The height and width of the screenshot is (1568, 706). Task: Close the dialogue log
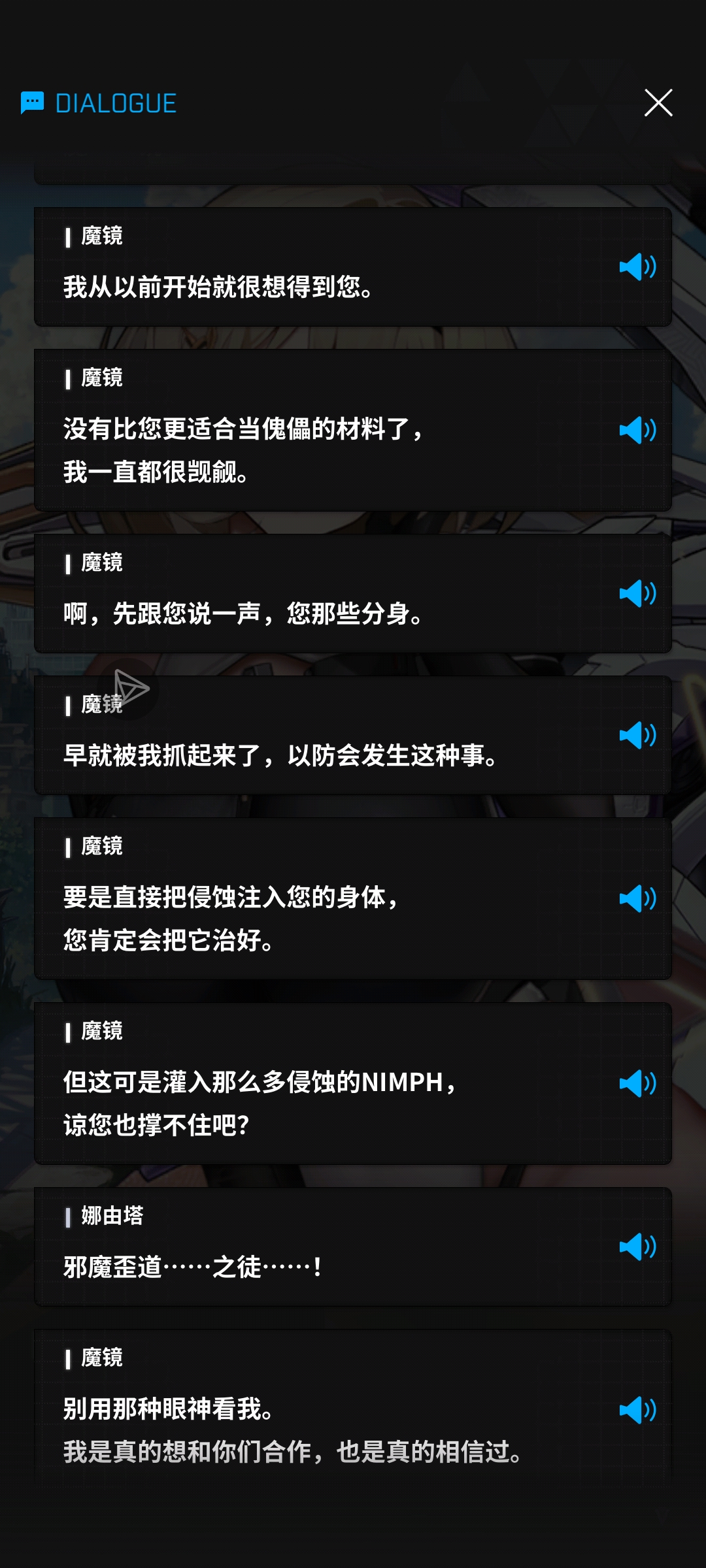pyautogui.click(x=658, y=103)
